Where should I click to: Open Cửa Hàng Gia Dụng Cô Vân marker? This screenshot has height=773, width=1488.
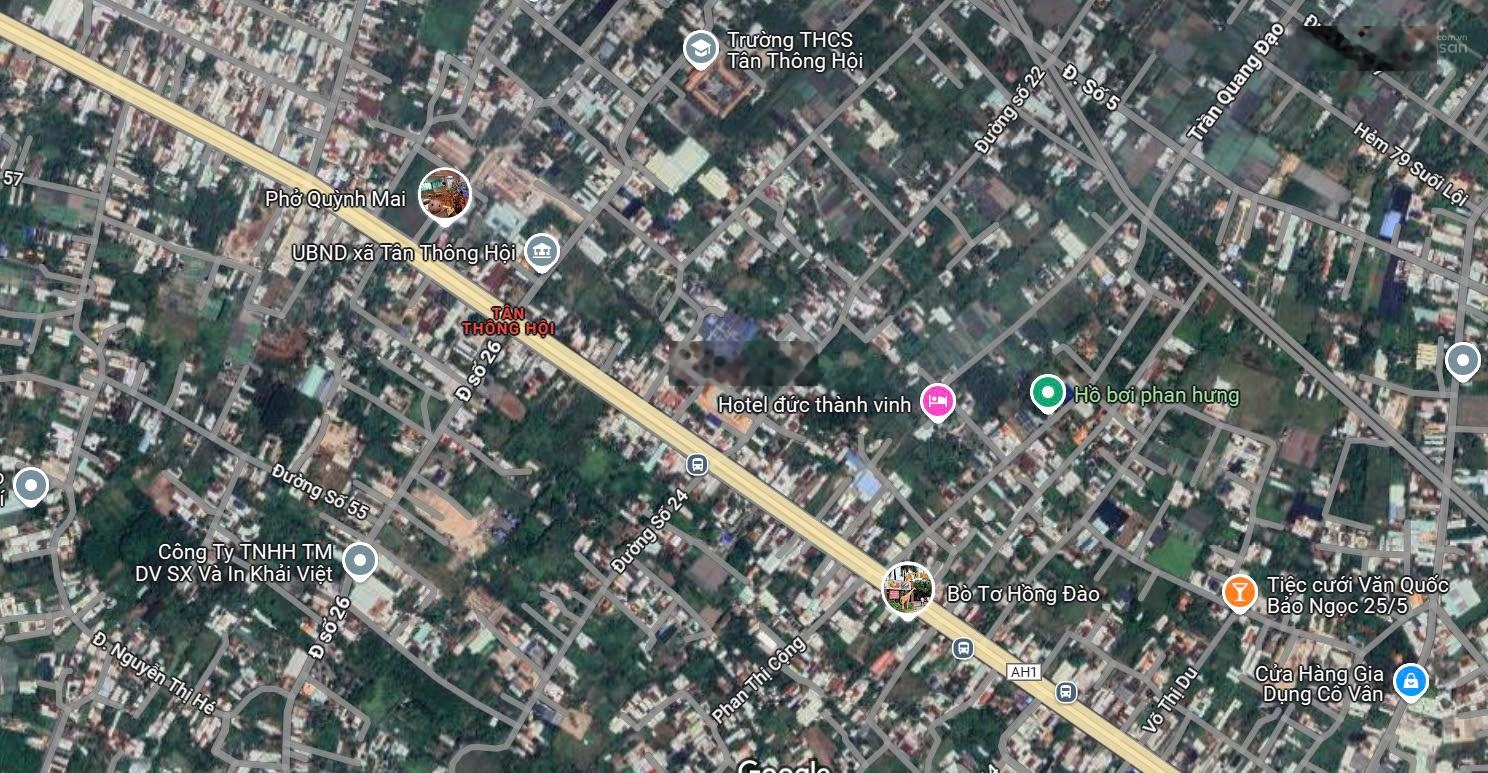pyautogui.click(x=1410, y=682)
